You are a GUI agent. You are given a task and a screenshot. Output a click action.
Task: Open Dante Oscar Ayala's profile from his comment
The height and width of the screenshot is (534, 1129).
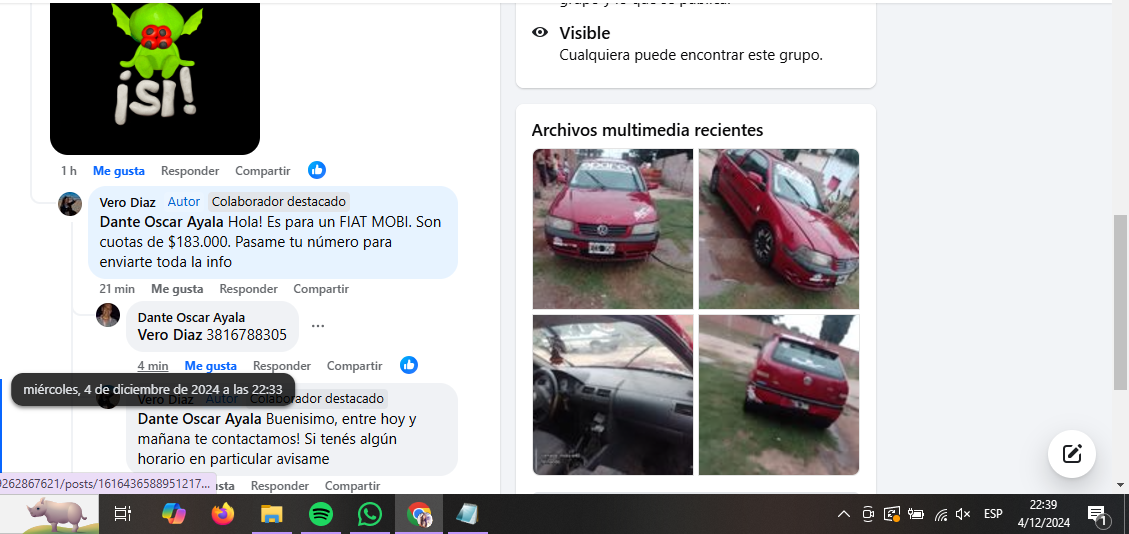191,318
